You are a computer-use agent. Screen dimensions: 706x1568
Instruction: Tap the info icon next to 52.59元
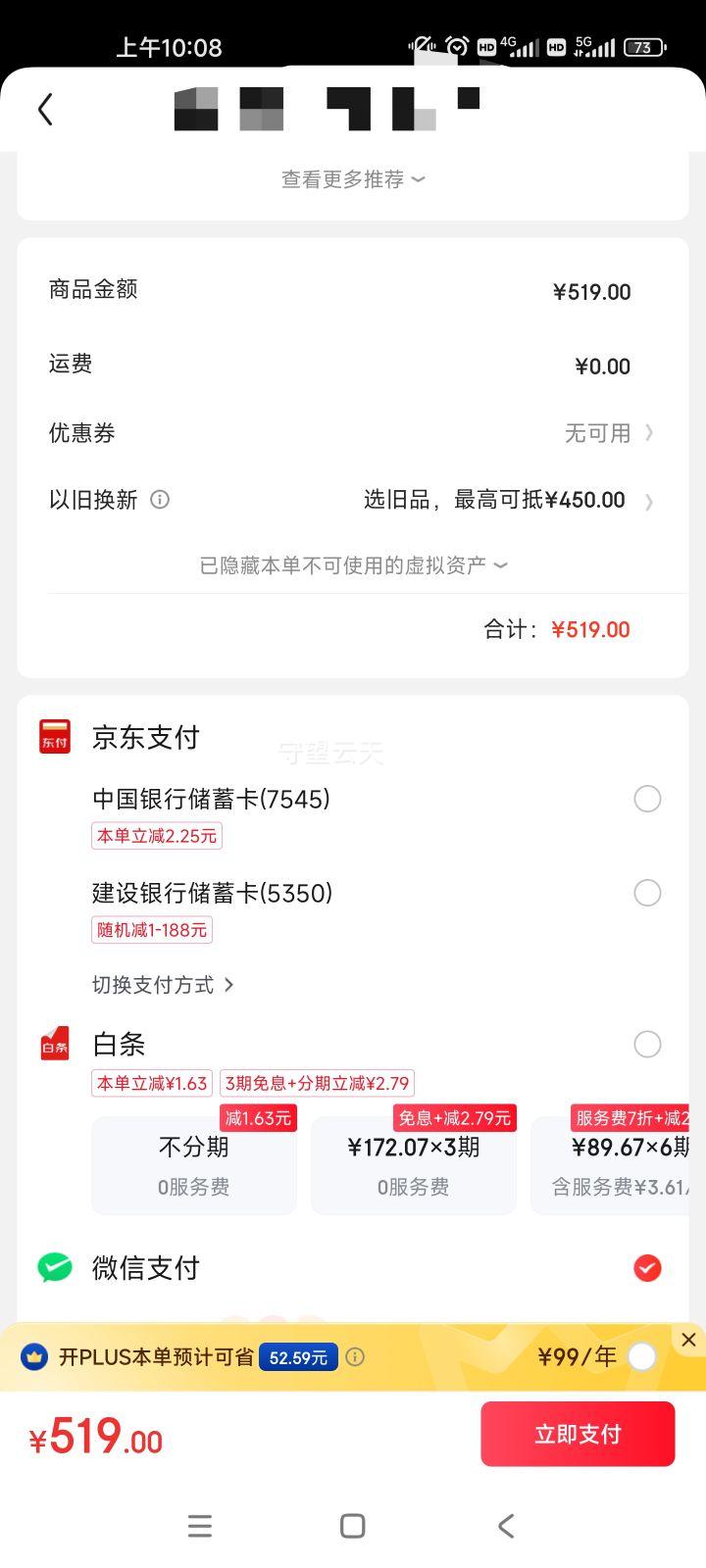(x=356, y=1357)
